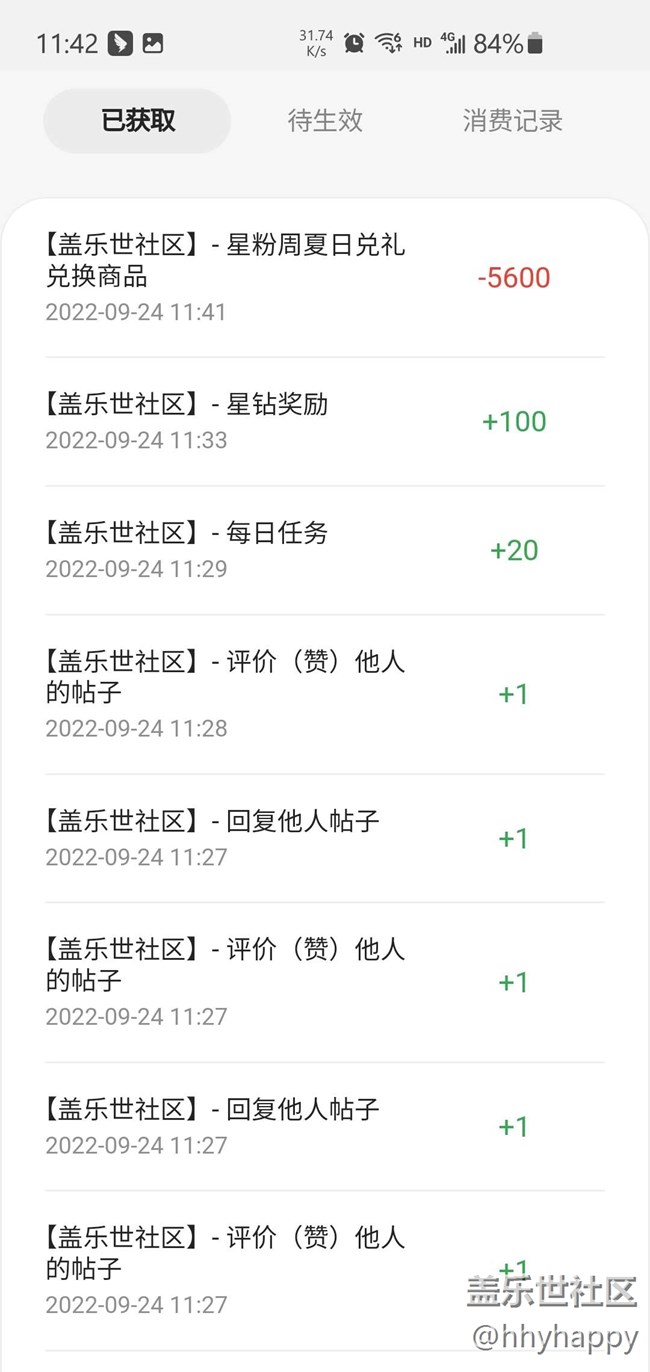Open the 消费记录 tab
The image size is (650, 1372).
pos(512,121)
